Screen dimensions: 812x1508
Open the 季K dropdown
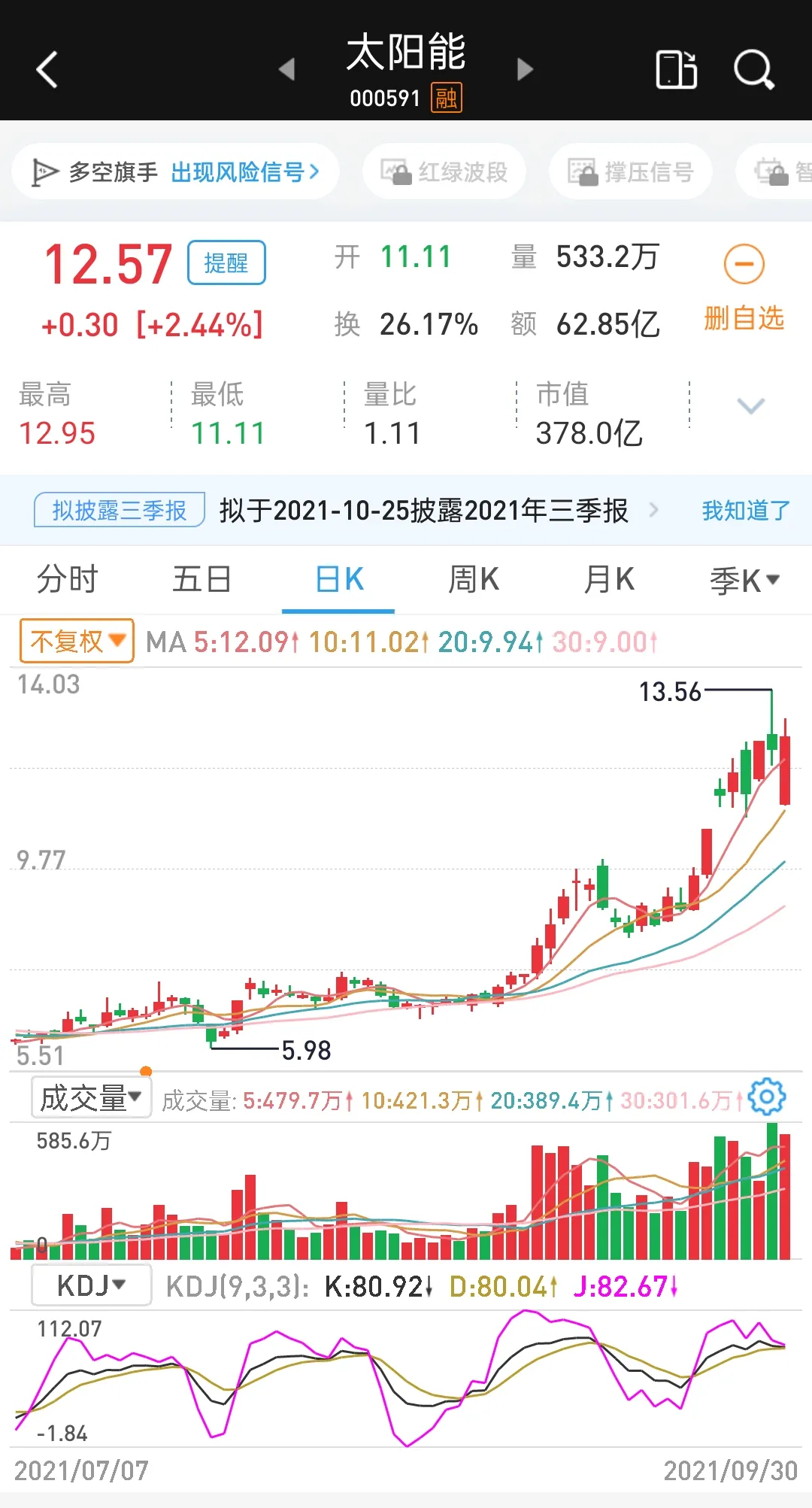744,580
